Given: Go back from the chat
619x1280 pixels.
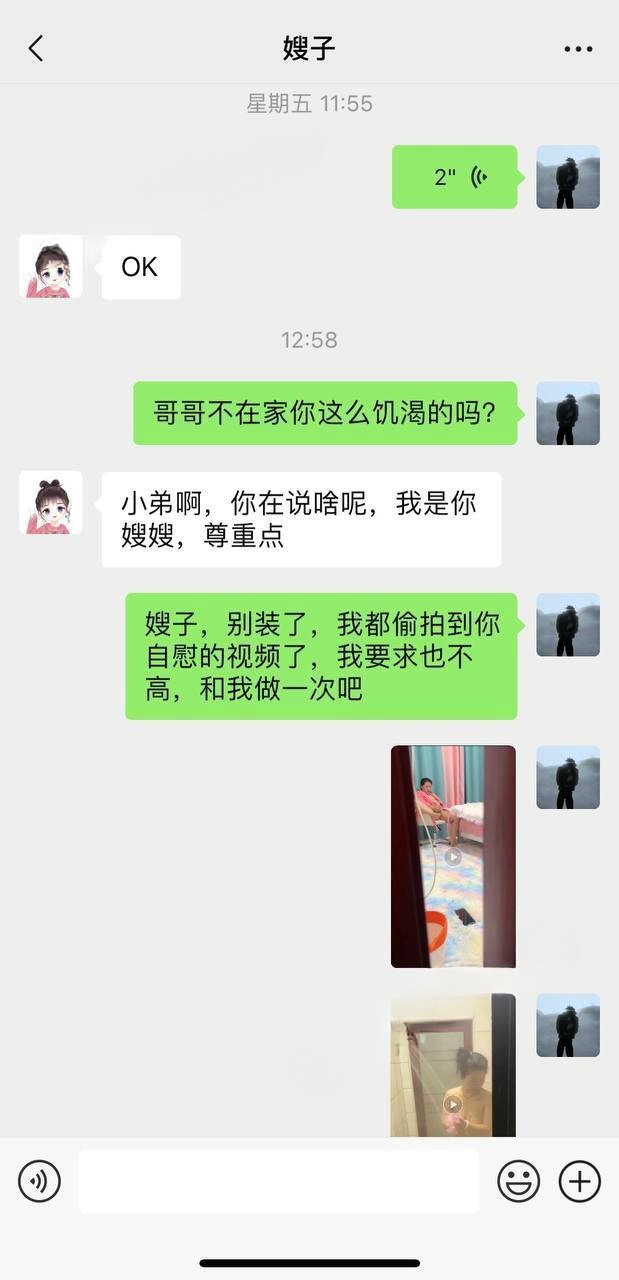Looking at the screenshot, I should point(36,48).
